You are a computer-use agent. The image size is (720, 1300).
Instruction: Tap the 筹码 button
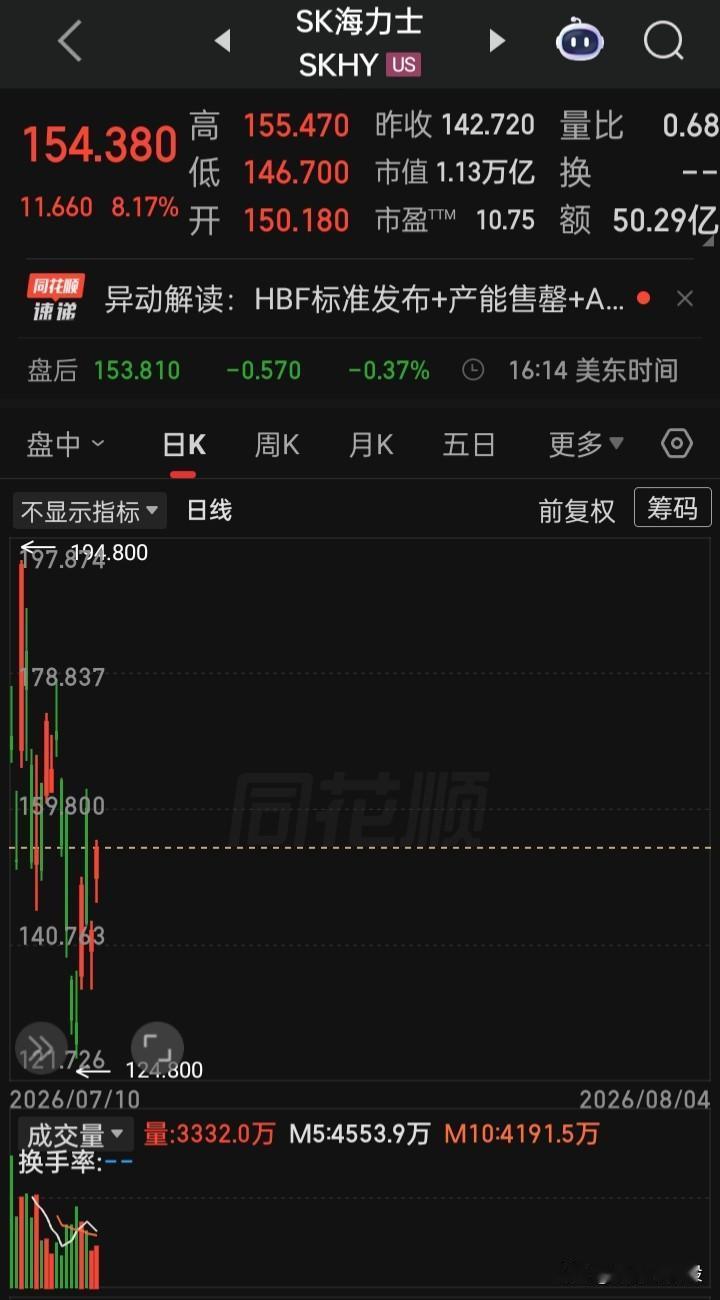click(672, 509)
